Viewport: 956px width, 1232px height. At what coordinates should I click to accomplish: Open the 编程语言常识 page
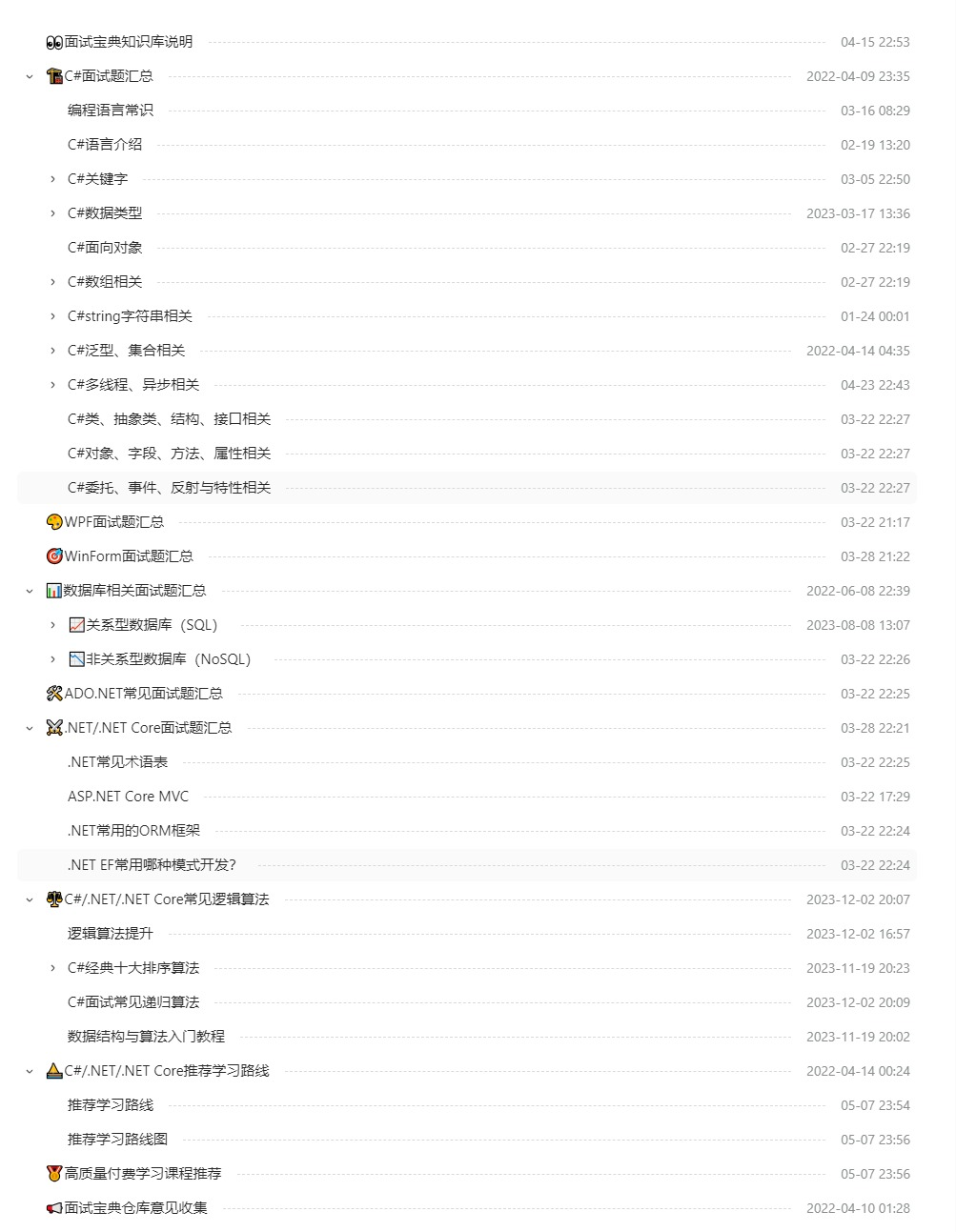[108, 111]
